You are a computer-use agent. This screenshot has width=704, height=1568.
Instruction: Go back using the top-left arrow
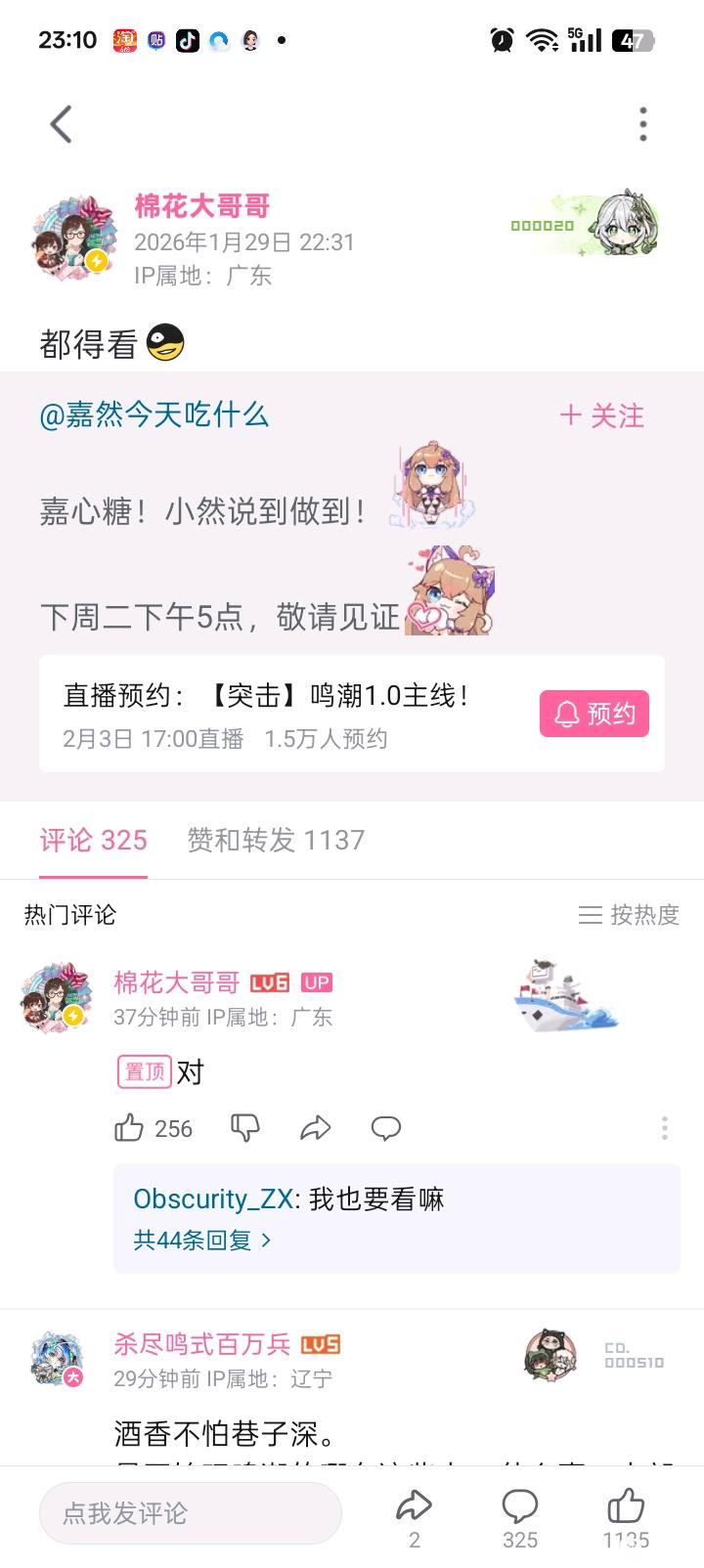pyautogui.click(x=62, y=124)
